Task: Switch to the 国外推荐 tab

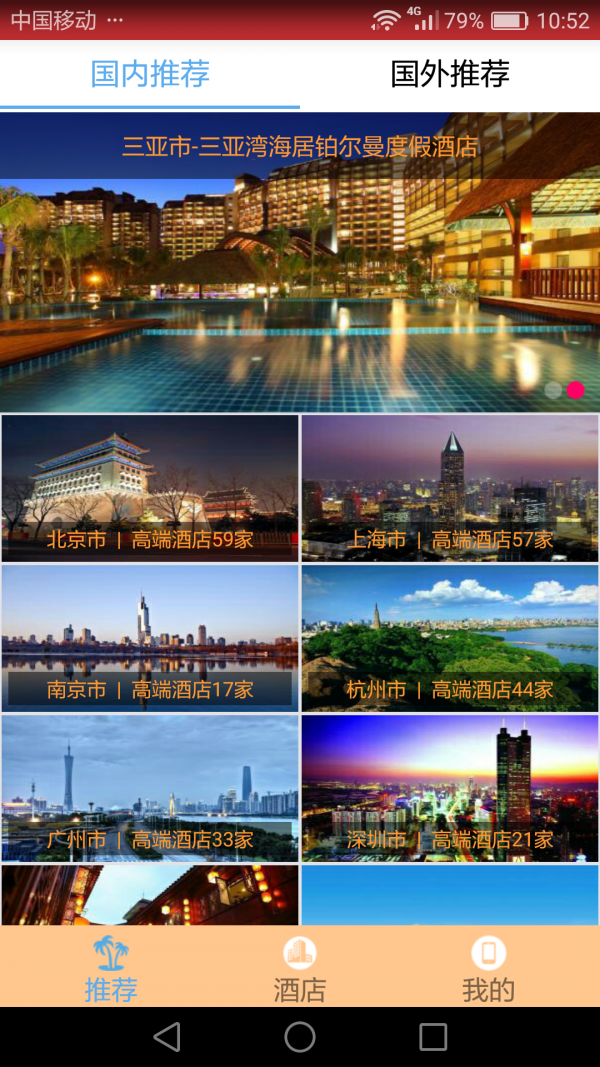Action: pos(450,74)
